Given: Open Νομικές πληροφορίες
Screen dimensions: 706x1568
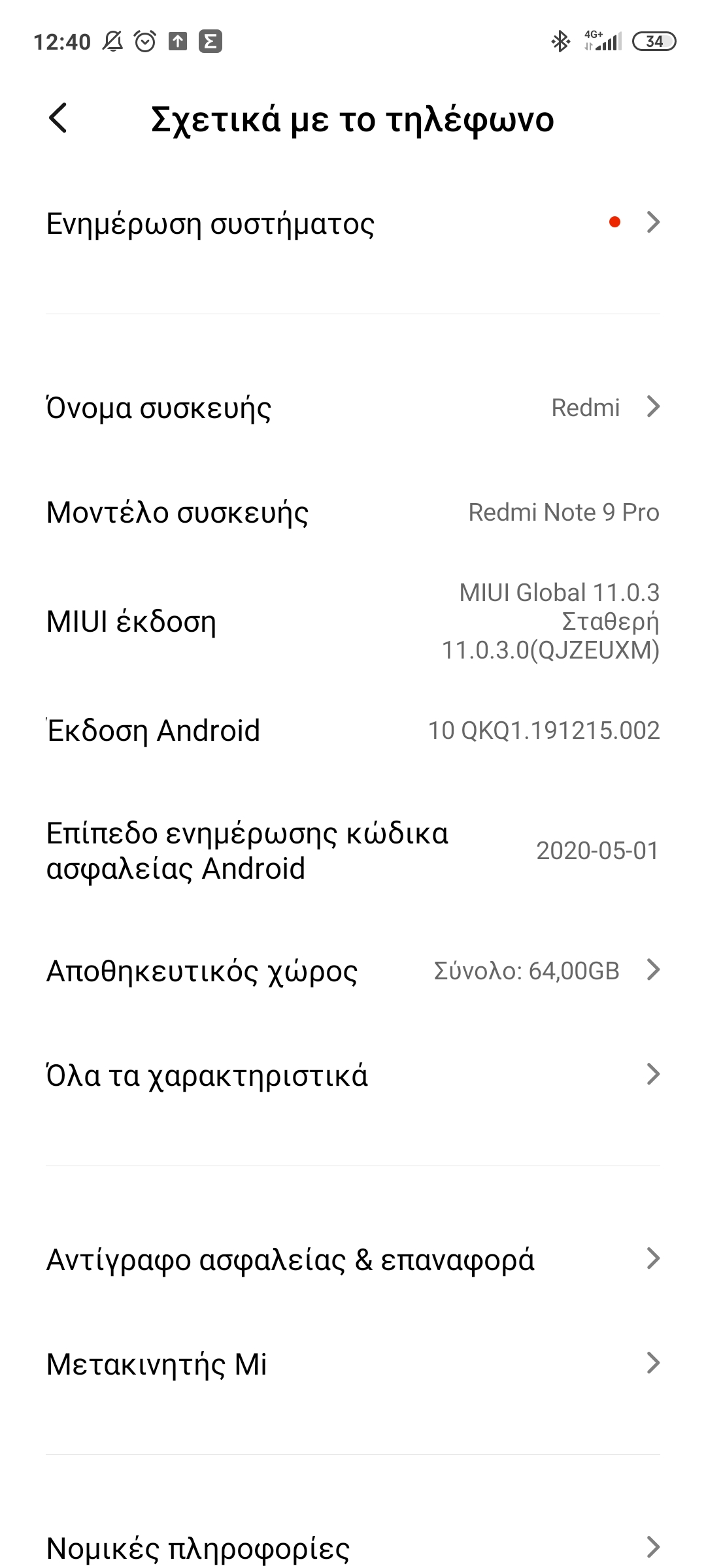Looking at the screenshot, I should point(353,1547).
